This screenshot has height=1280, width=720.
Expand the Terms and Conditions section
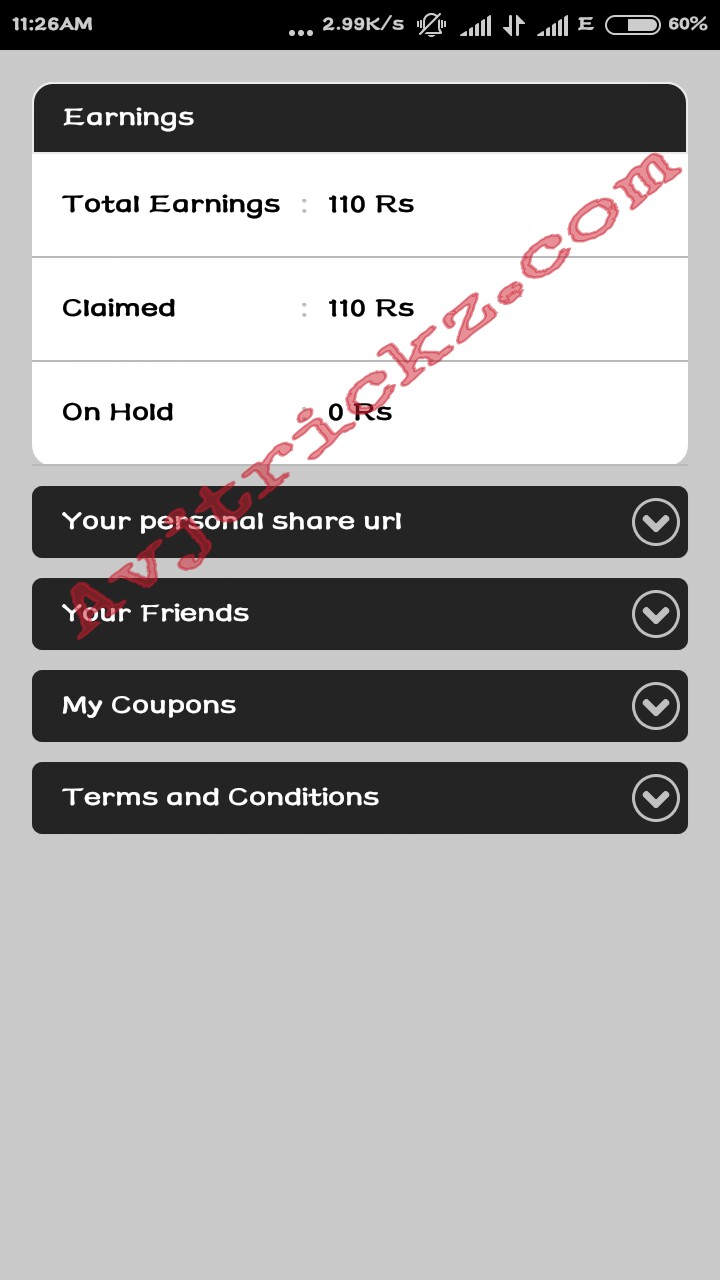click(x=360, y=798)
